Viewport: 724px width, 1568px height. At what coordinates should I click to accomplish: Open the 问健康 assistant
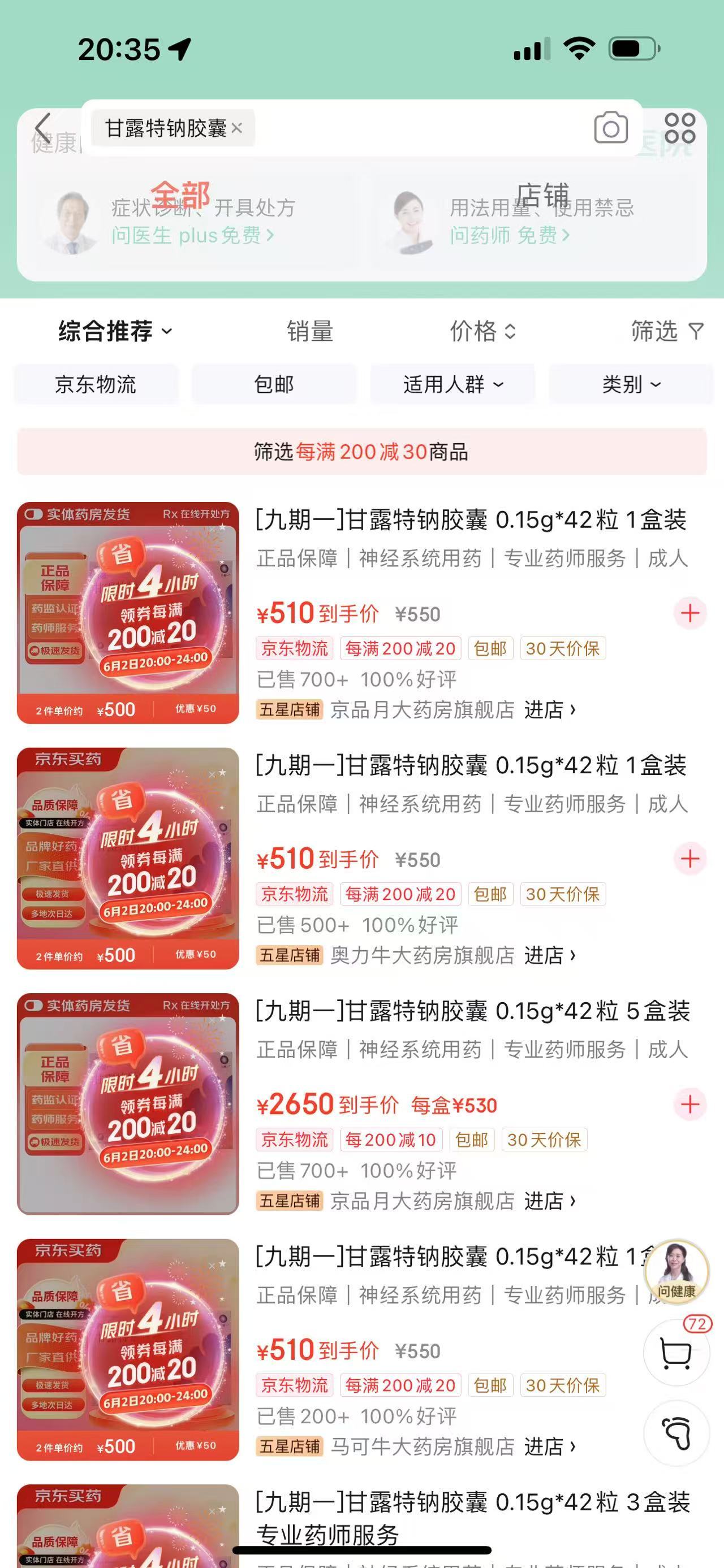(x=676, y=1273)
